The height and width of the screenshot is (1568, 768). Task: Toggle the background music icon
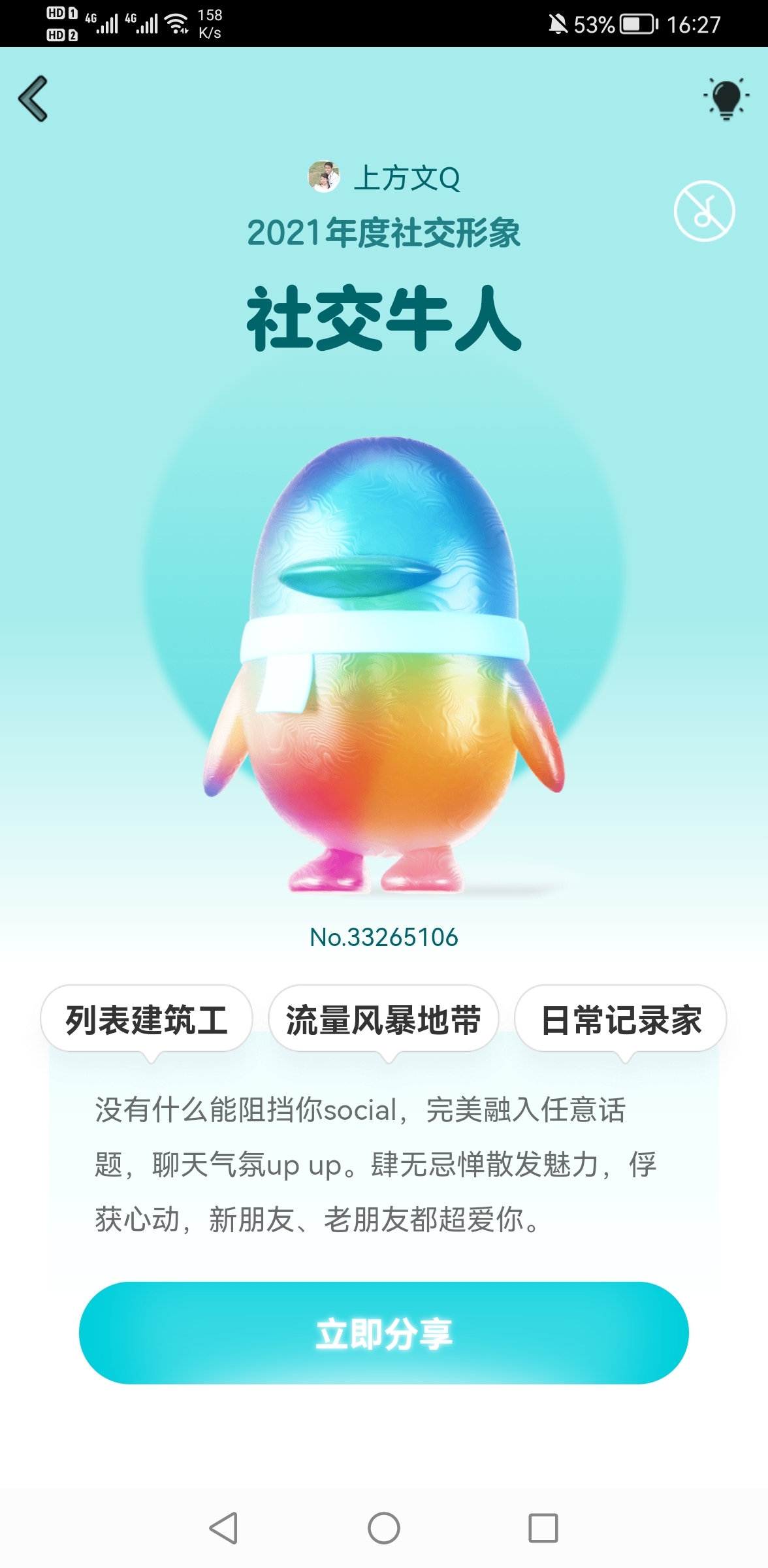(704, 211)
